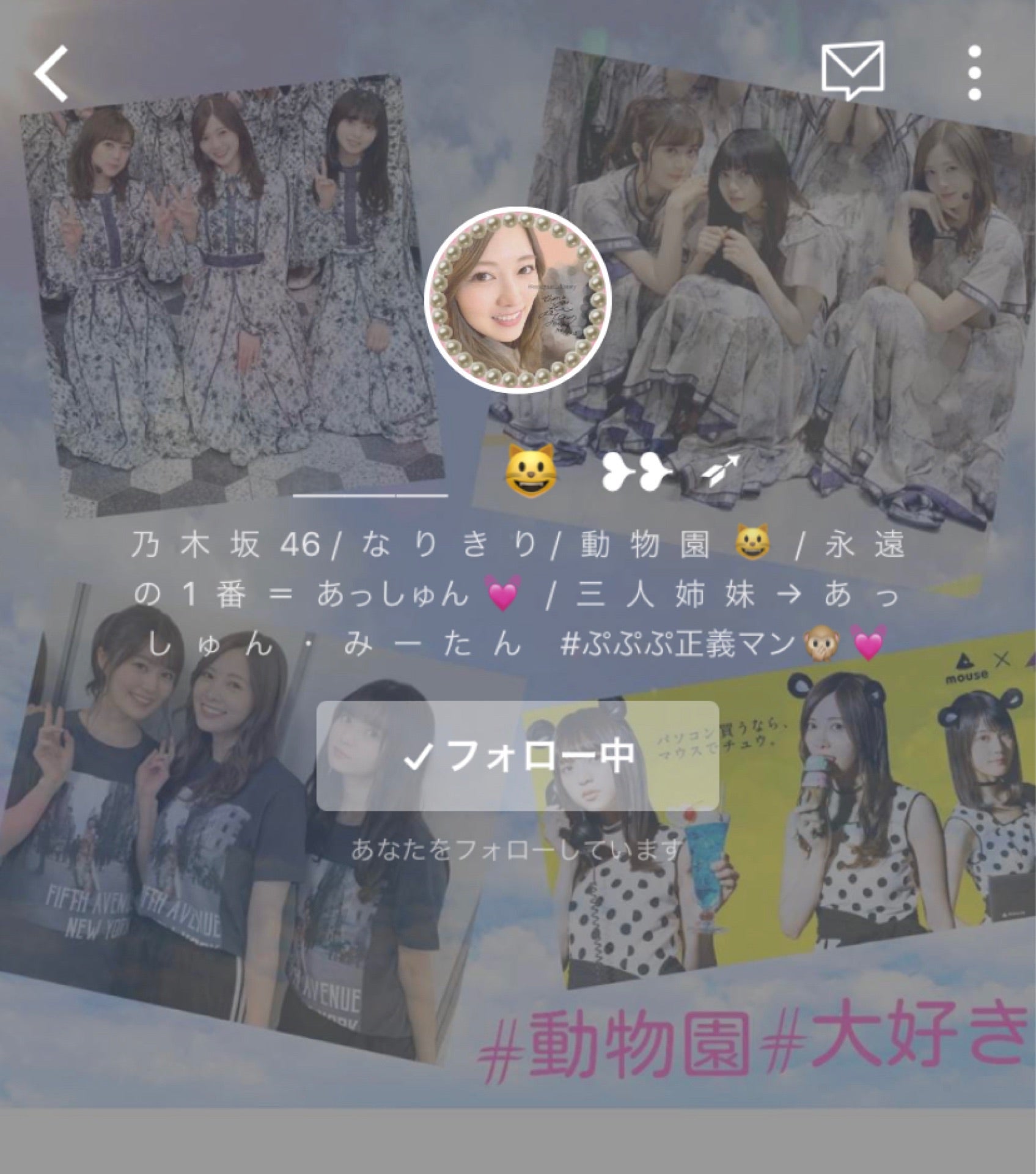1036x1174 pixels.
Task: Tap the circular profile avatar
Action: tap(518, 300)
